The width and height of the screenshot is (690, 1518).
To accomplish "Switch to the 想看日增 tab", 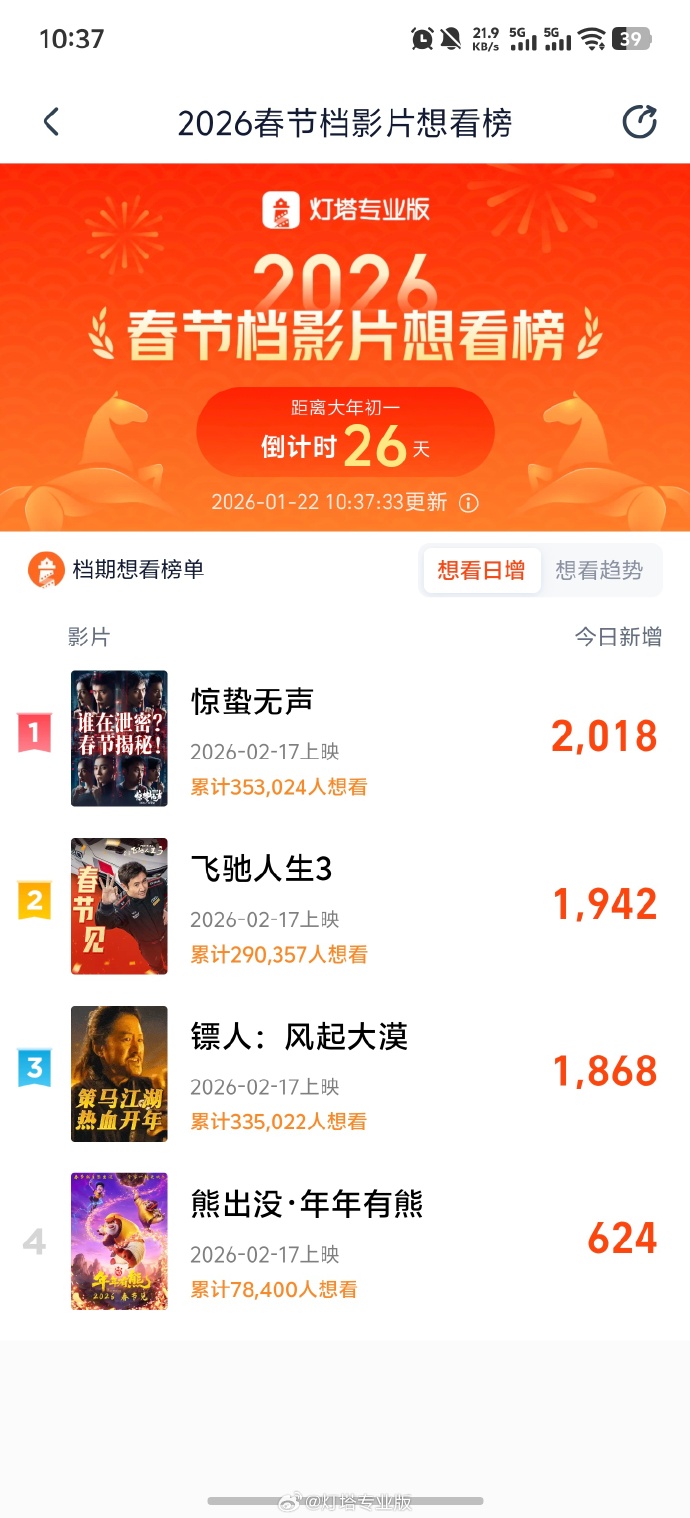I will click(481, 570).
